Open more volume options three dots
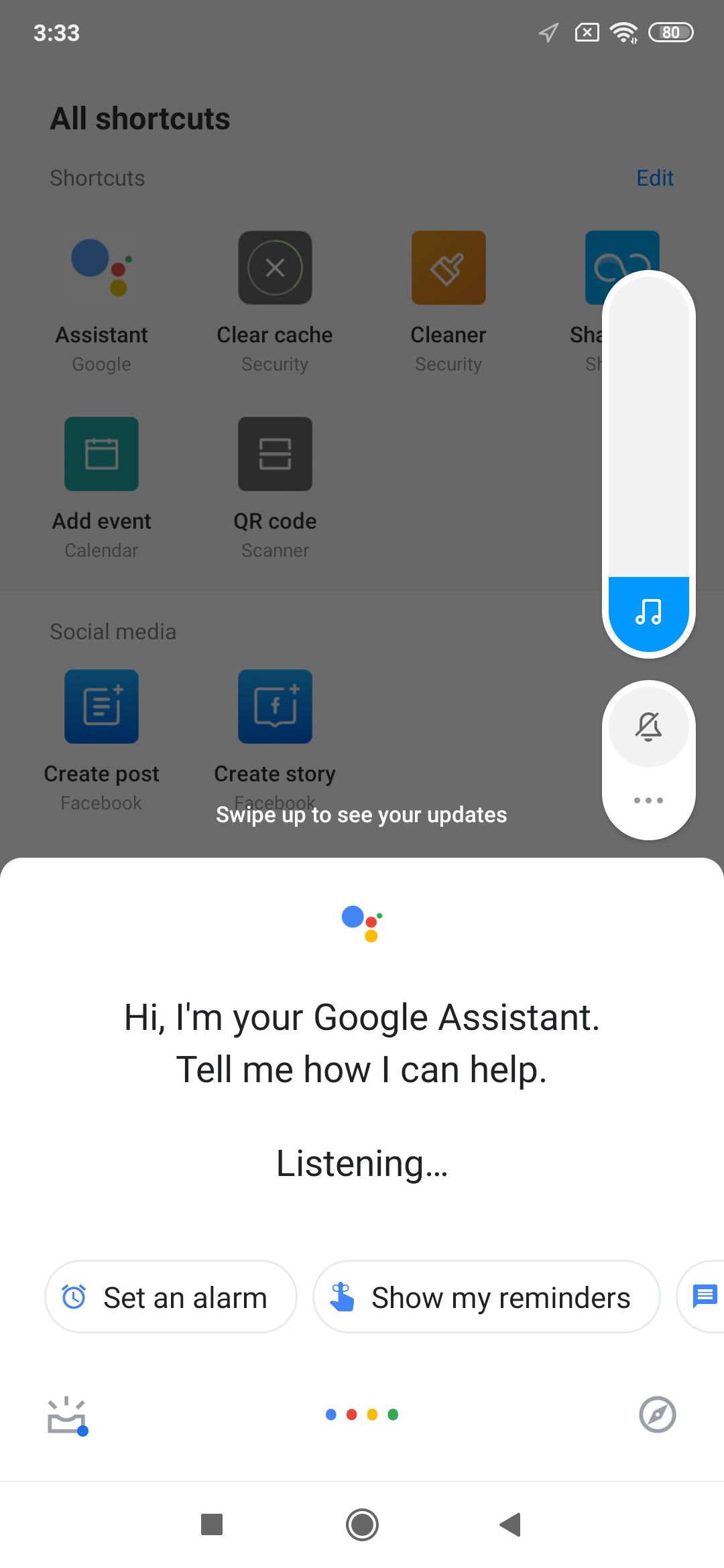This screenshot has width=724, height=1568. (648, 800)
